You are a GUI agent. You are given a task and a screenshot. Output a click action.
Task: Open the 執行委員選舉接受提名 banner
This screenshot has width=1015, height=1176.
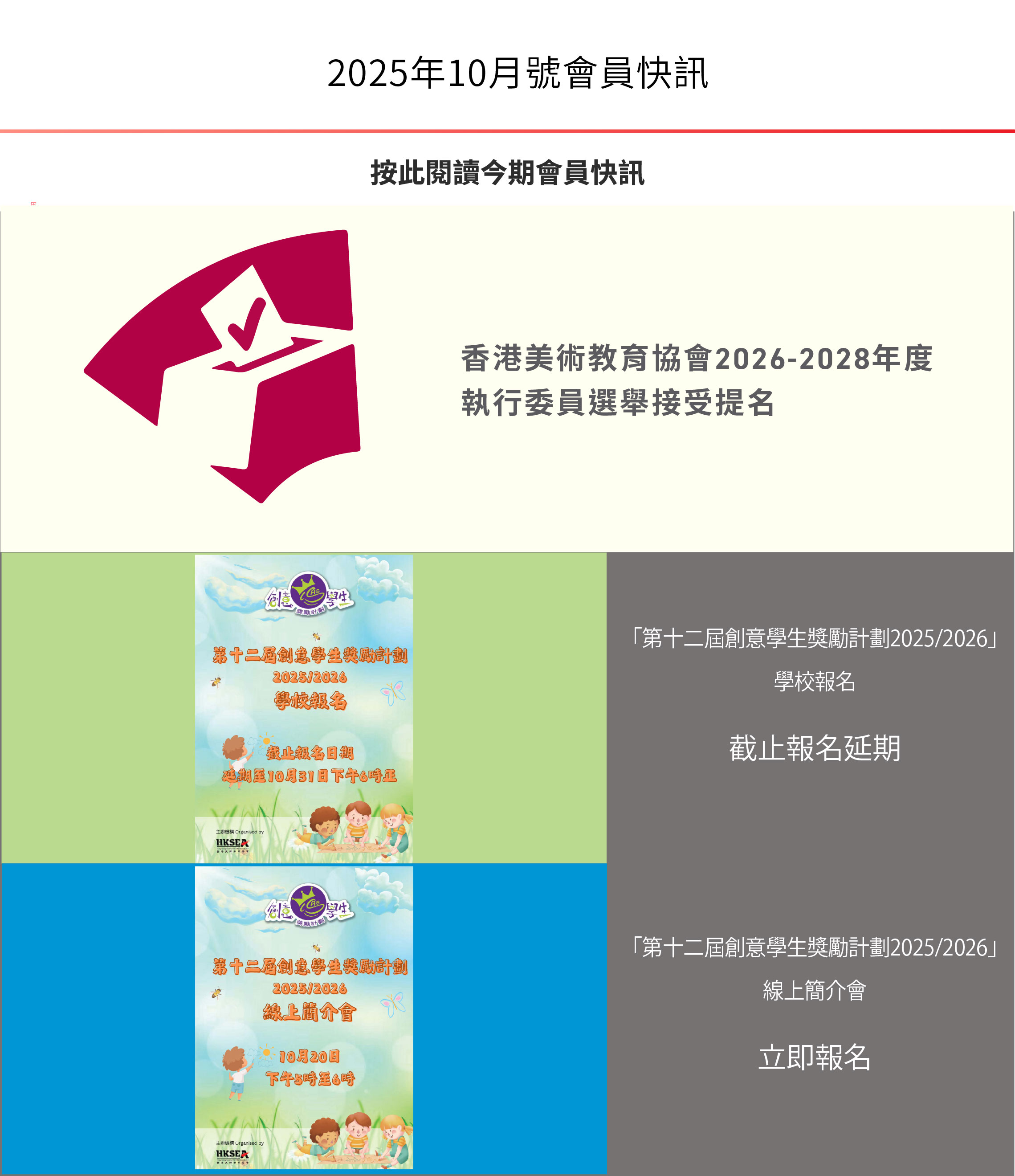click(x=507, y=379)
